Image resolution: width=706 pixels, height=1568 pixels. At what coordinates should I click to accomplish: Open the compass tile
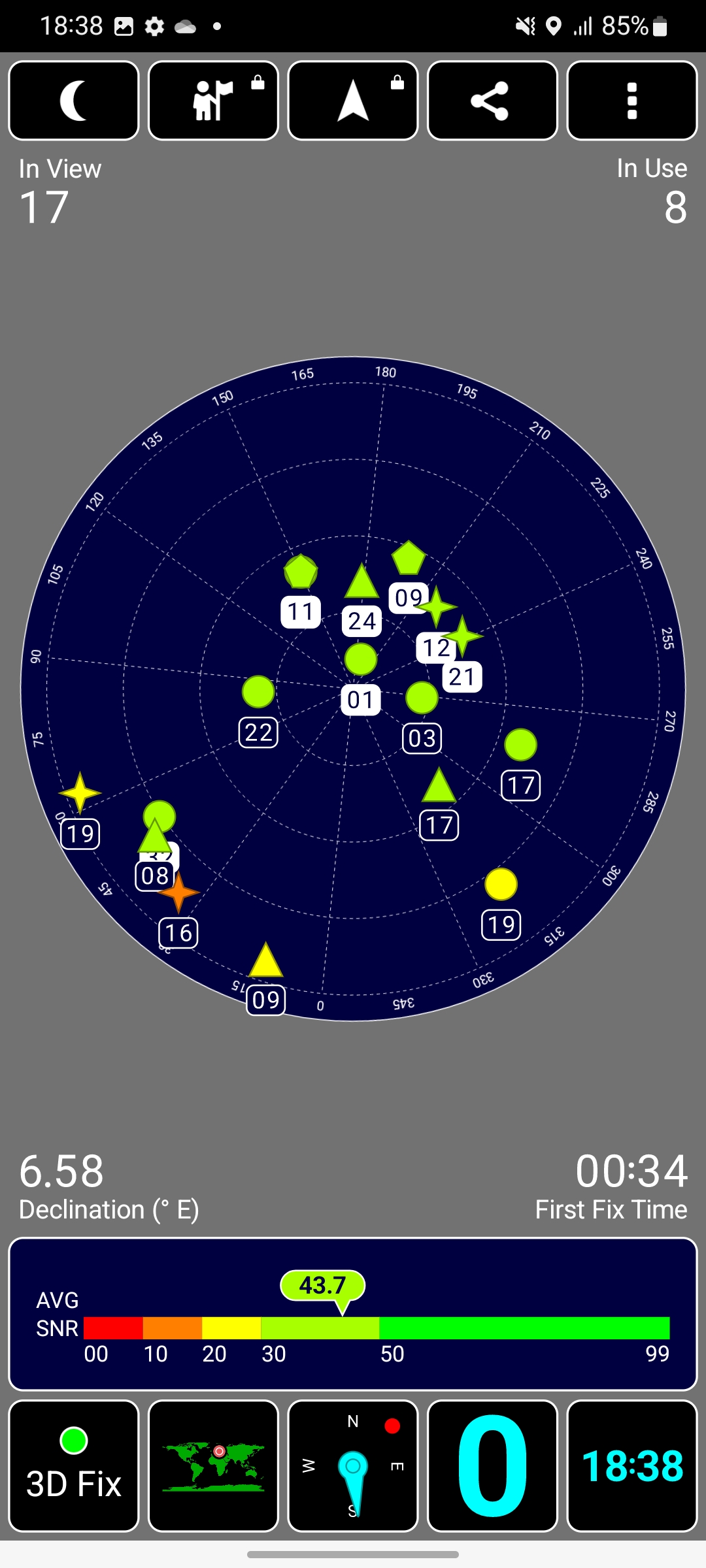coord(353,1466)
